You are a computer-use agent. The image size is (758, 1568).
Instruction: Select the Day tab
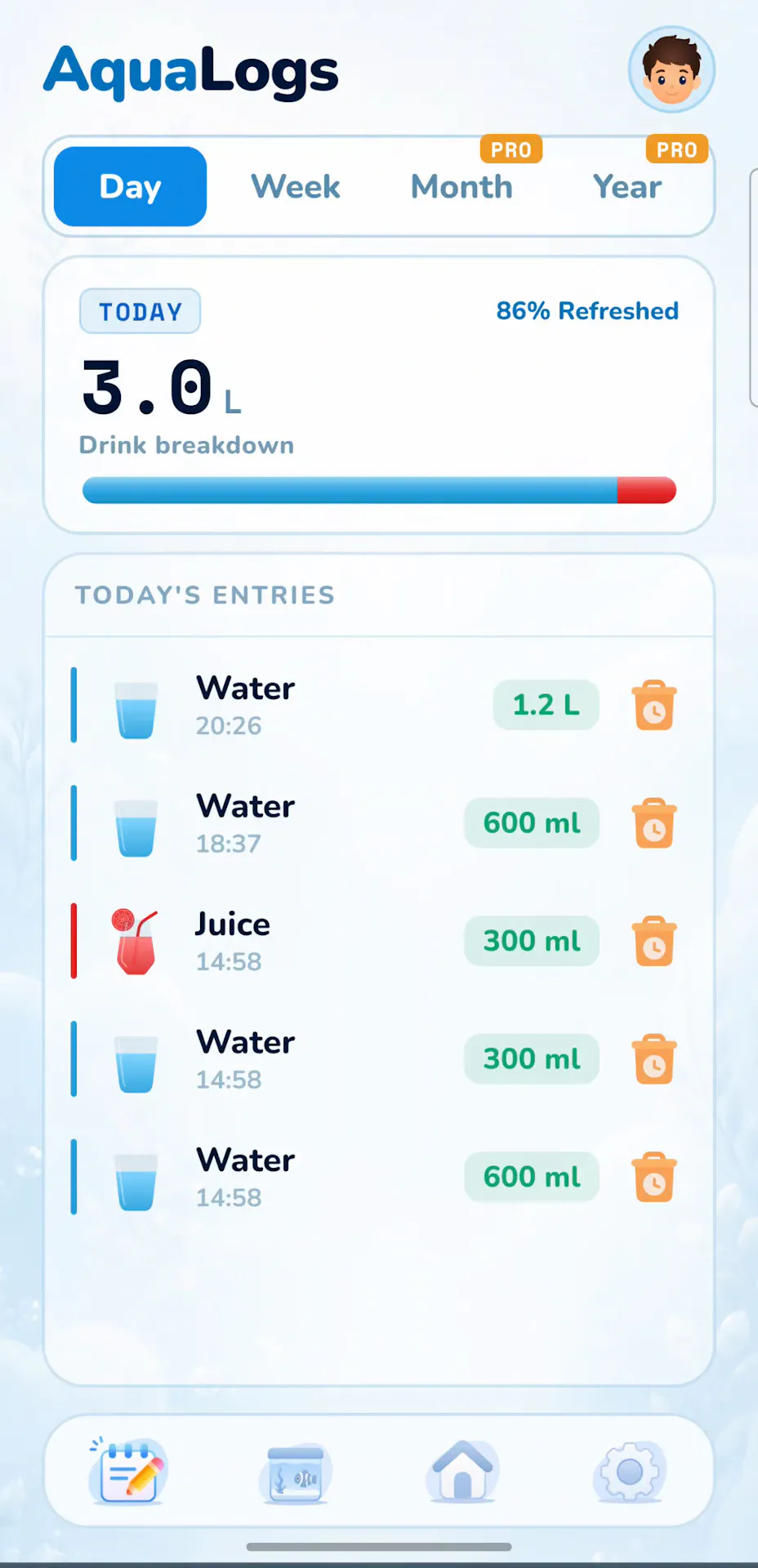(x=130, y=186)
